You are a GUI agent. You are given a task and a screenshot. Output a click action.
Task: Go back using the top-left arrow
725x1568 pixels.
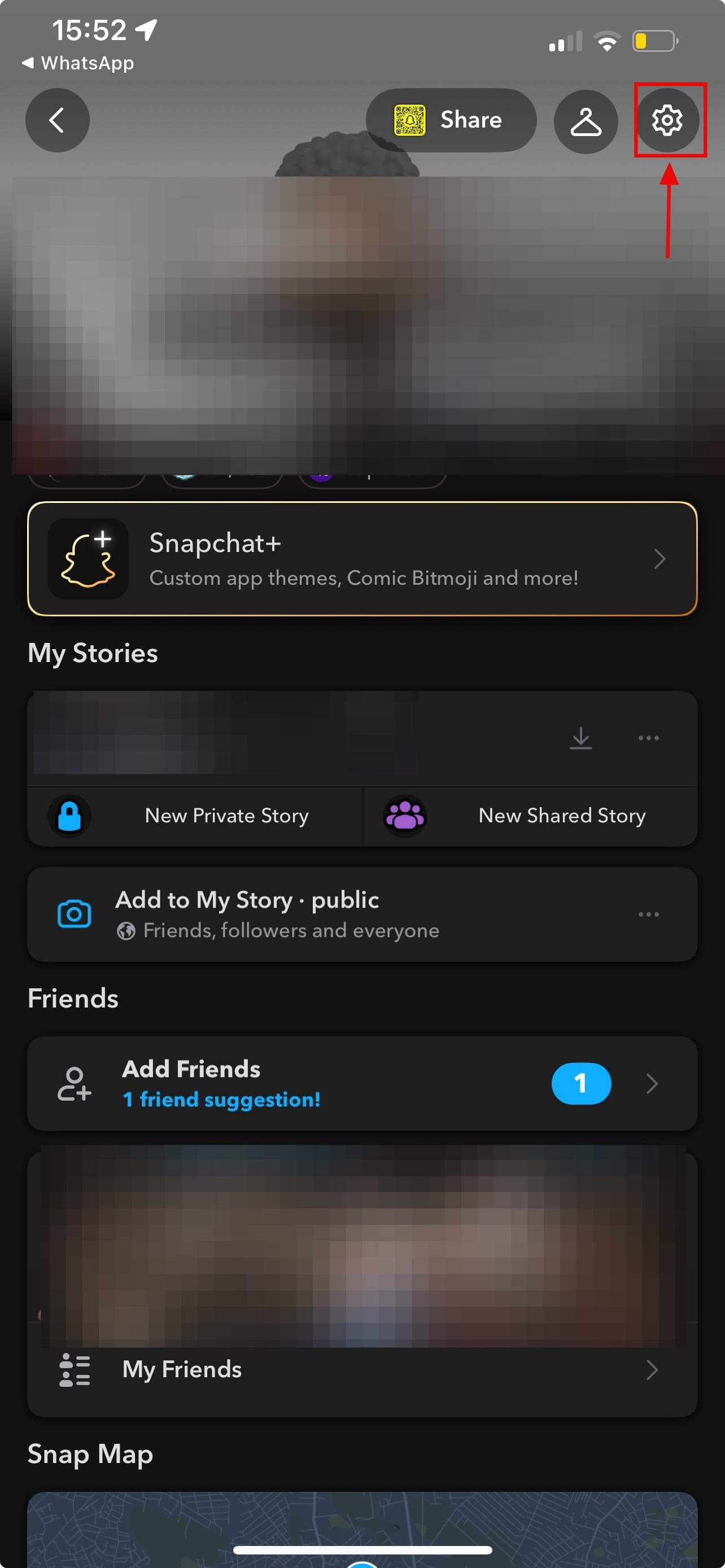[x=57, y=120]
